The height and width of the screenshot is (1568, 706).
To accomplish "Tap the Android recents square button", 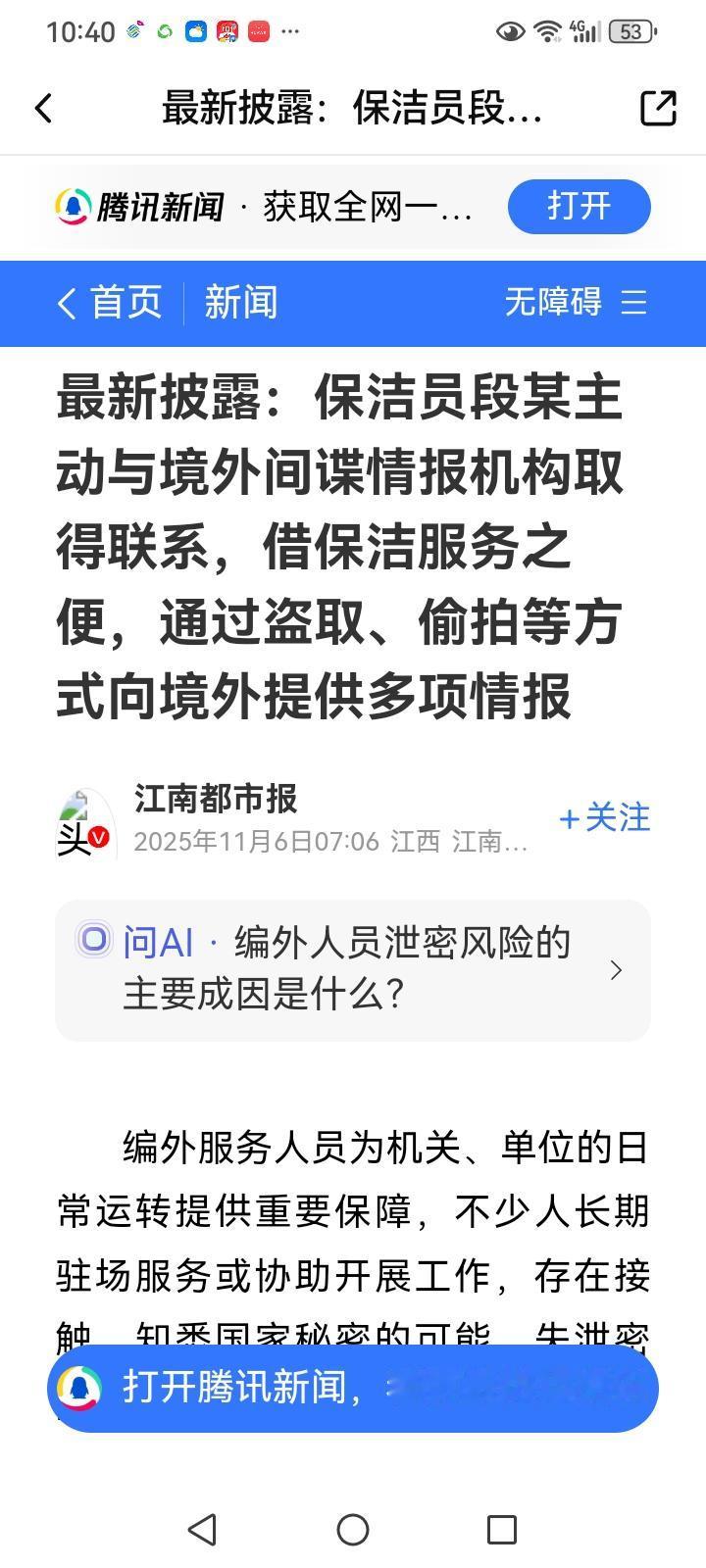I will (504, 1528).
